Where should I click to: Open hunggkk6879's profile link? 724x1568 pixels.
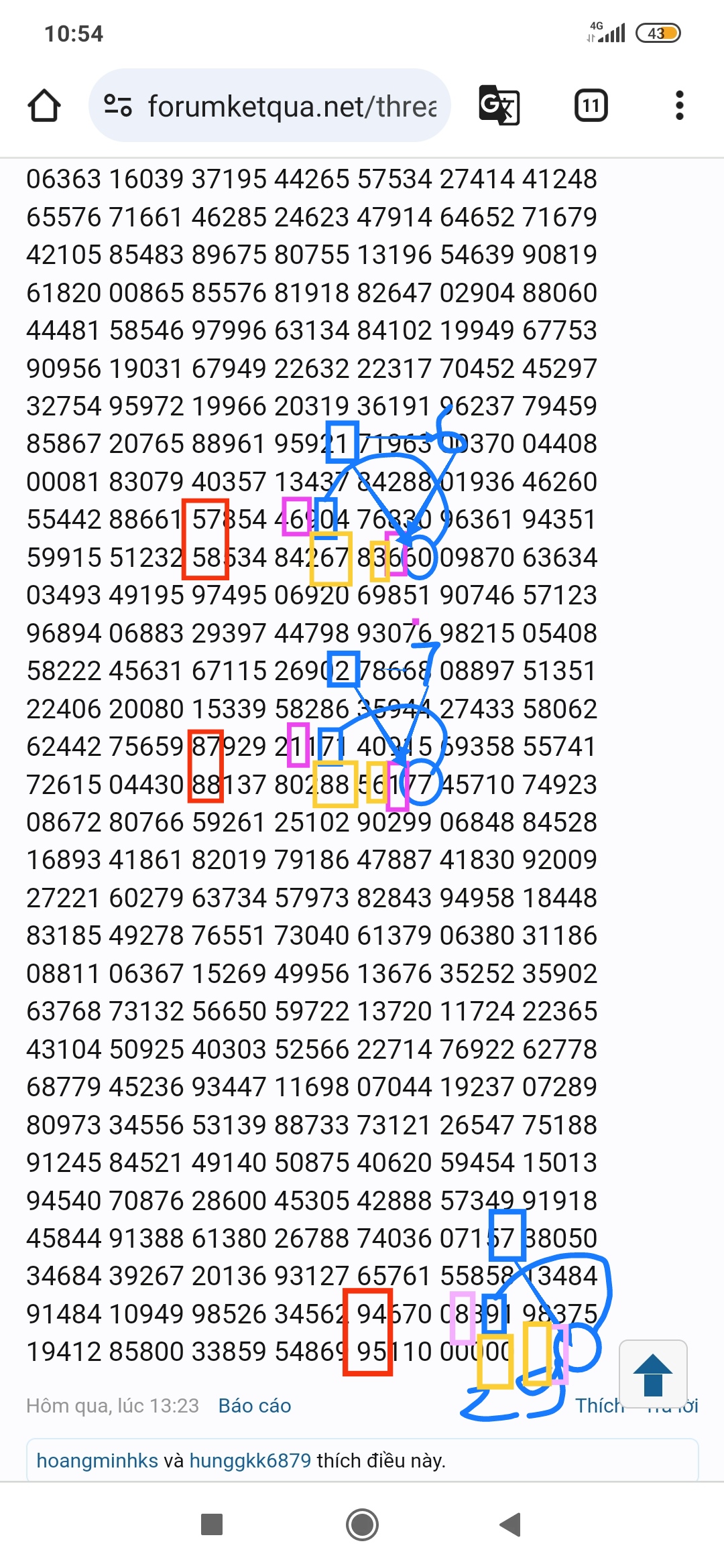(250, 1460)
